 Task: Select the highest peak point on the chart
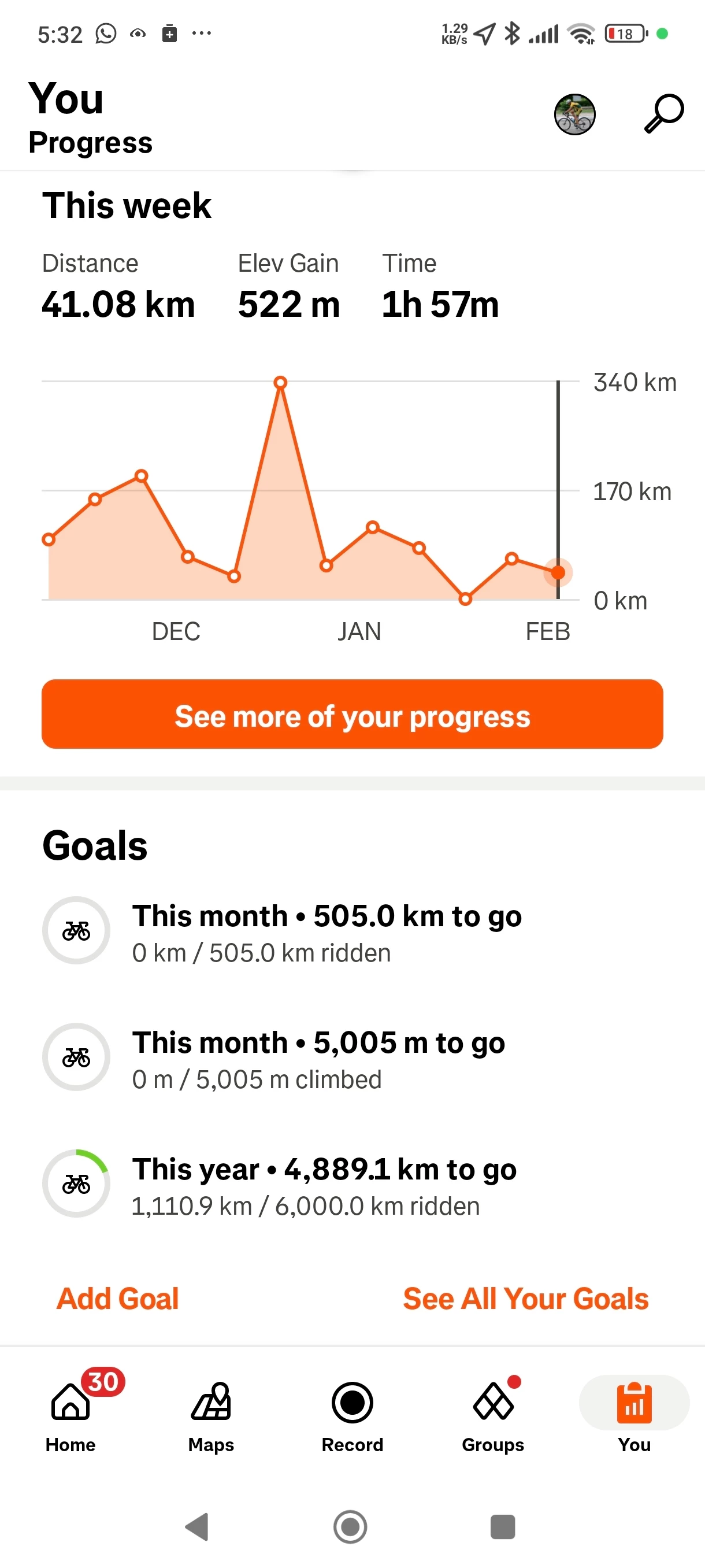pyautogui.click(x=280, y=382)
